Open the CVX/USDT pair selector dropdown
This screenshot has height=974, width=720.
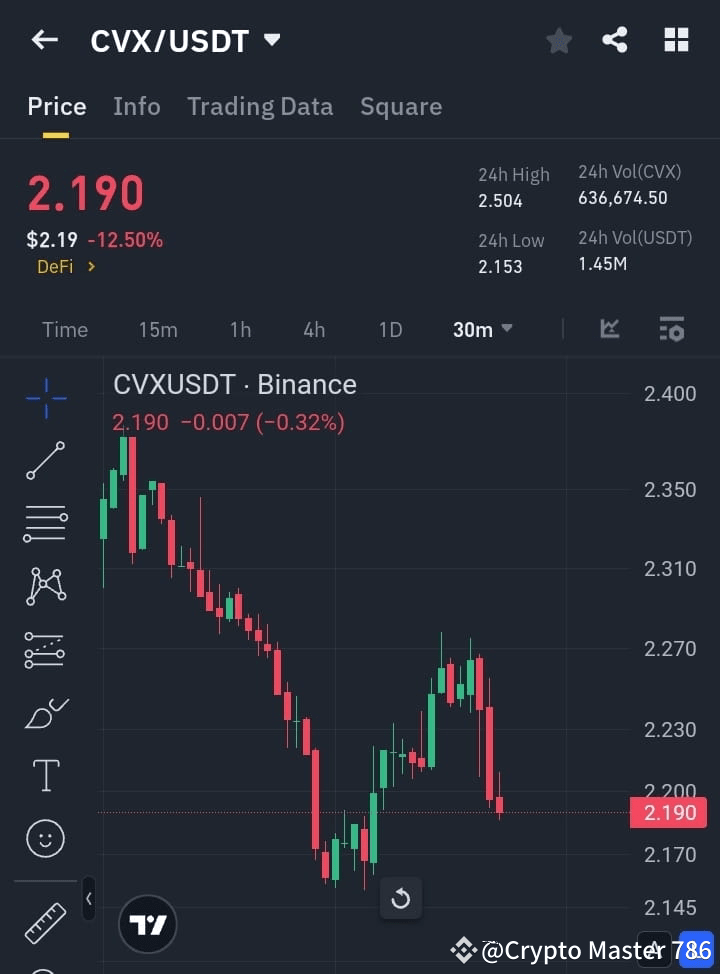point(270,40)
